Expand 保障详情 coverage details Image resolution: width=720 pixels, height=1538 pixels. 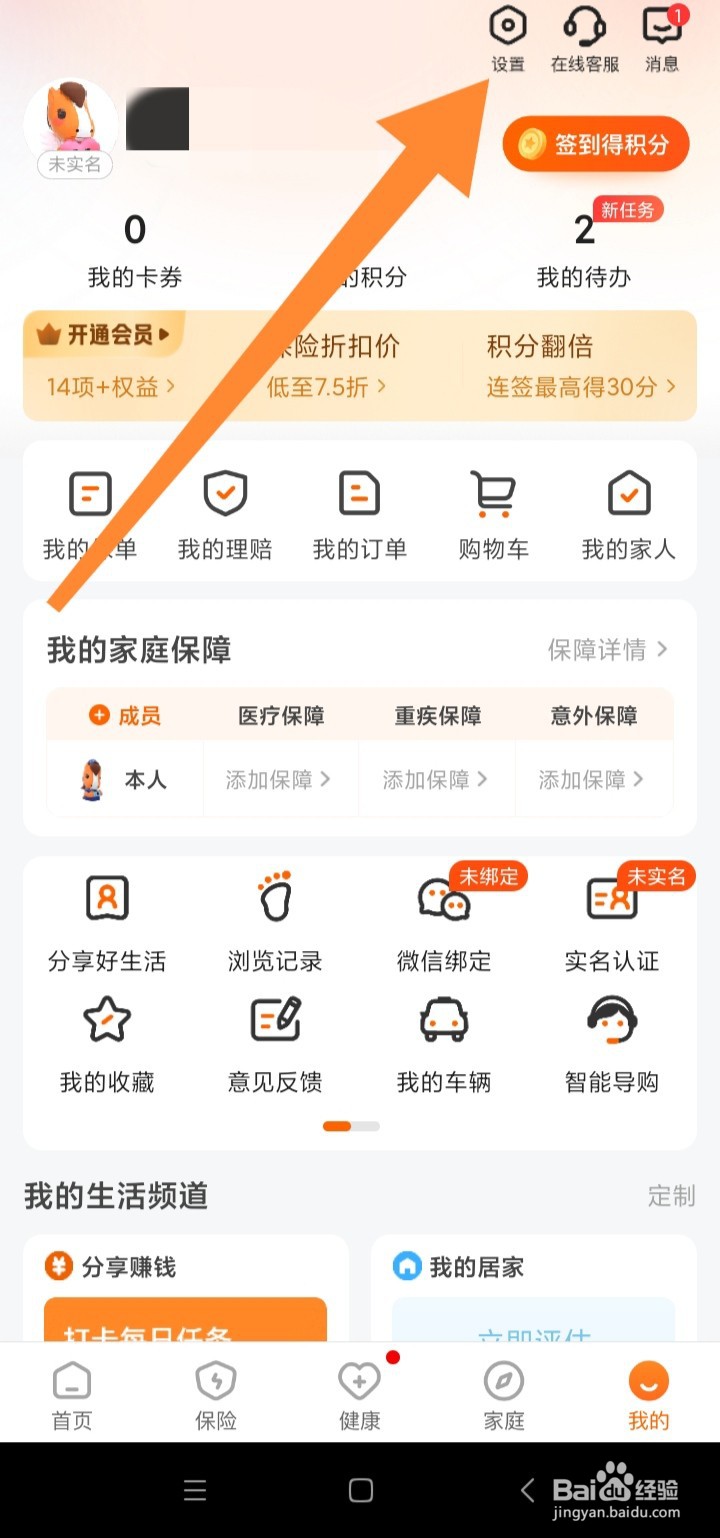608,649
